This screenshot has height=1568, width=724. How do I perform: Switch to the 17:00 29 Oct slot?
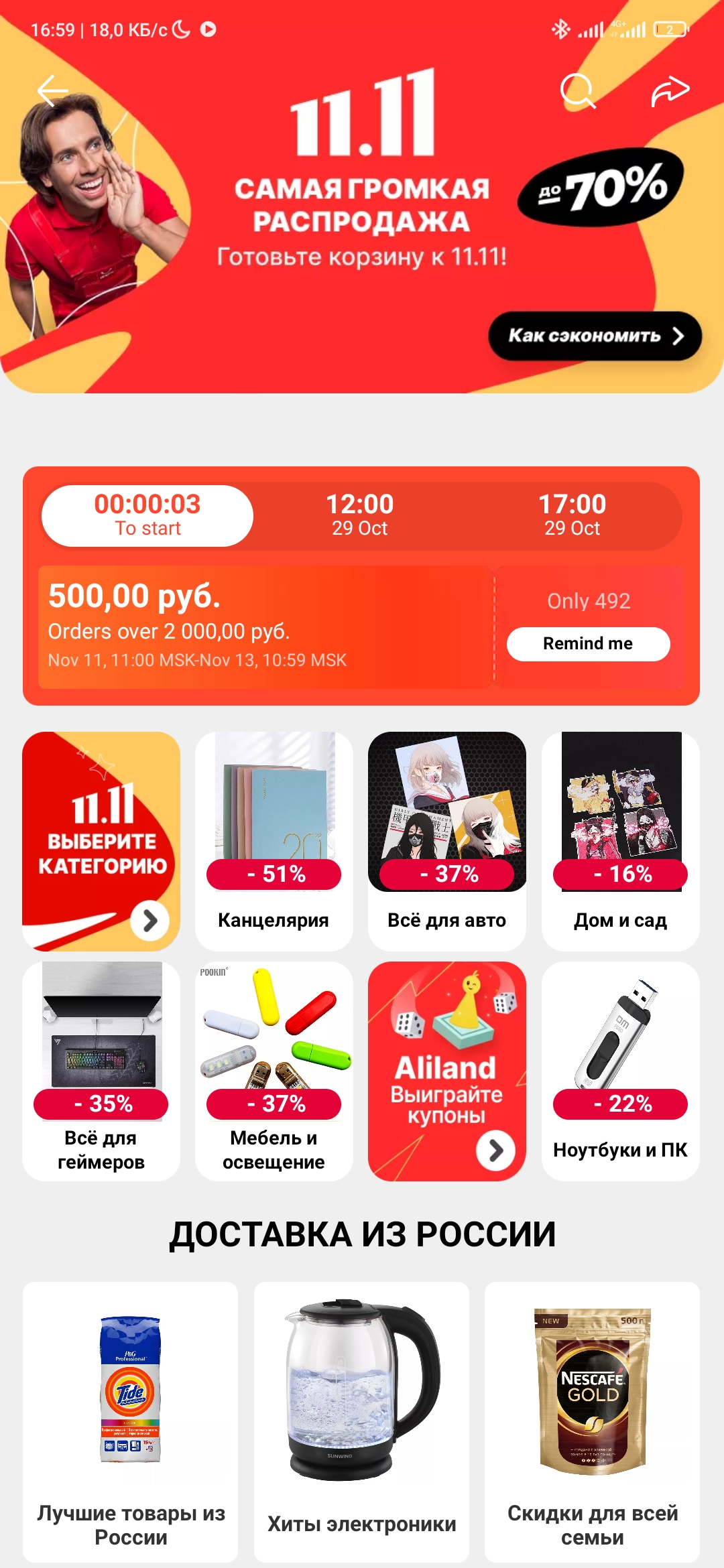pos(572,515)
